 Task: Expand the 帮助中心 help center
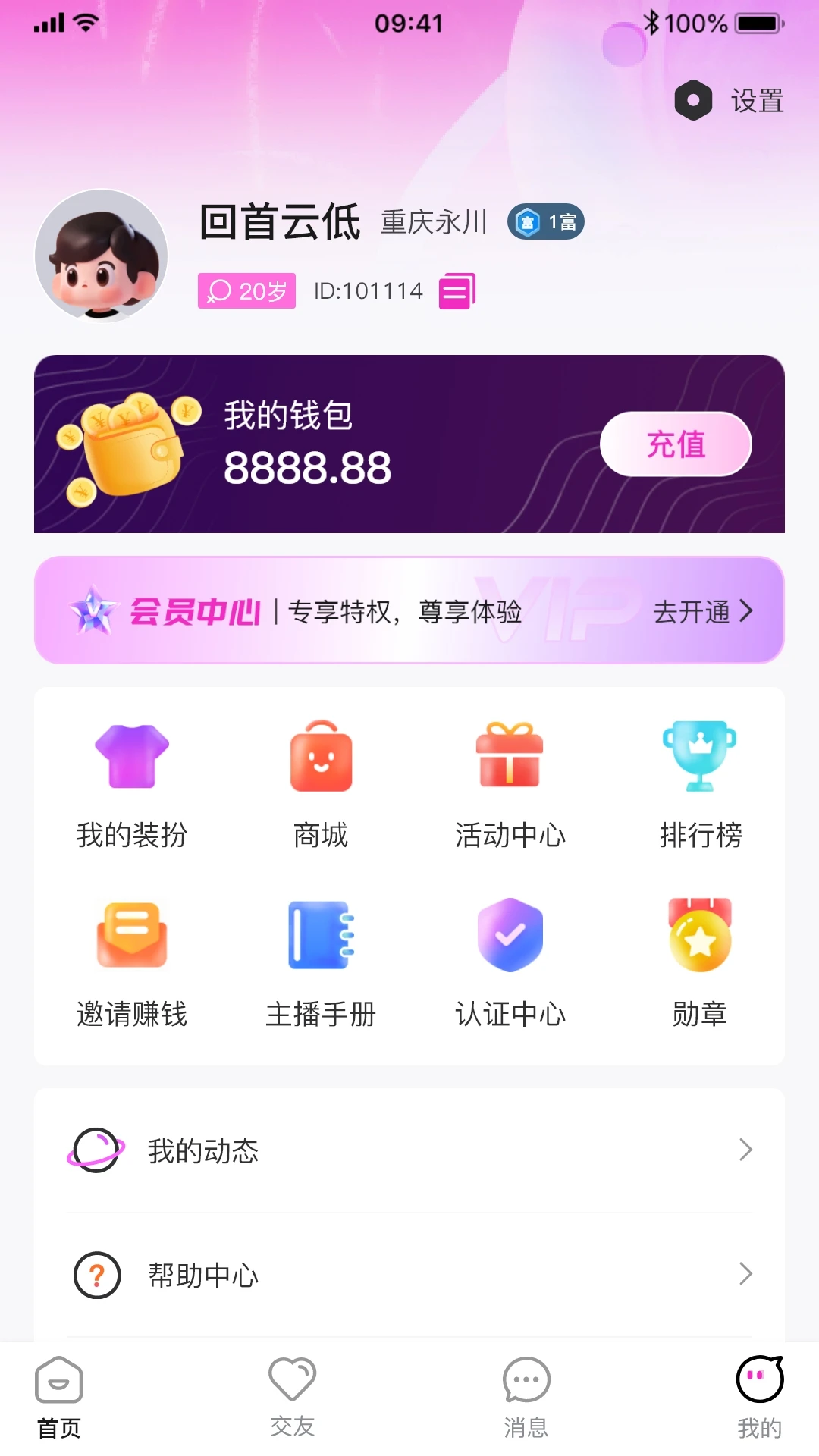(x=409, y=1276)
